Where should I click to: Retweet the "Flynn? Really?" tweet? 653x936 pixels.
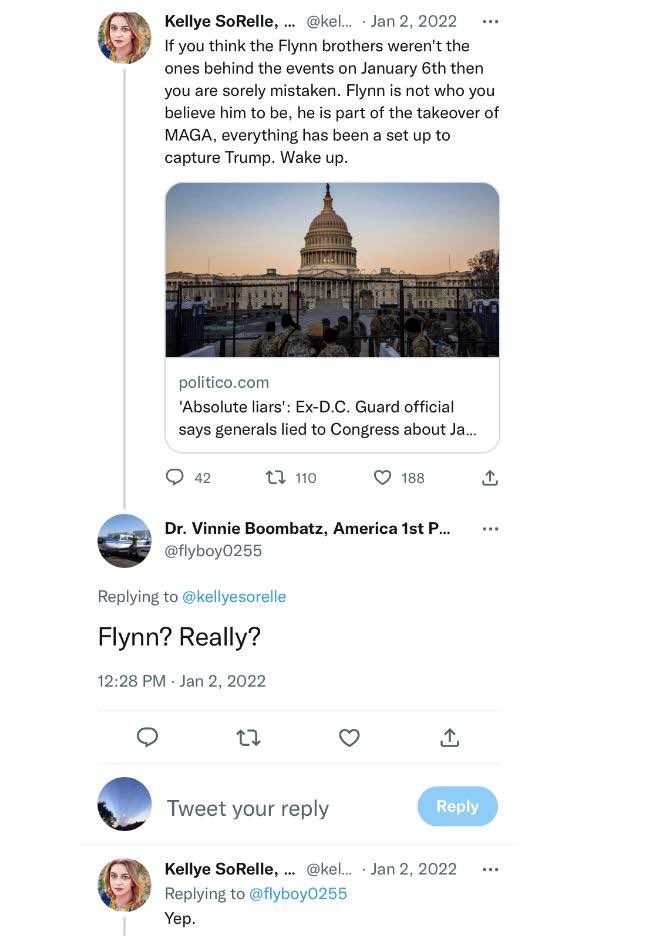point(248,738)
